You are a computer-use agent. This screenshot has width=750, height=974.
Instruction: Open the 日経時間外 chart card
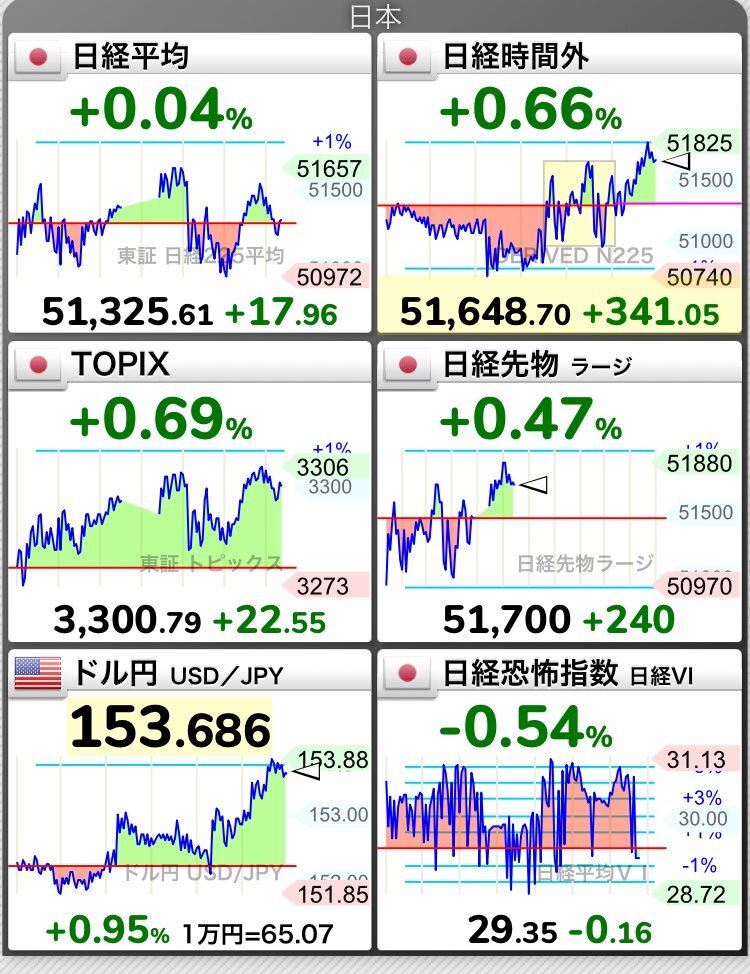[x=559, y=185]
